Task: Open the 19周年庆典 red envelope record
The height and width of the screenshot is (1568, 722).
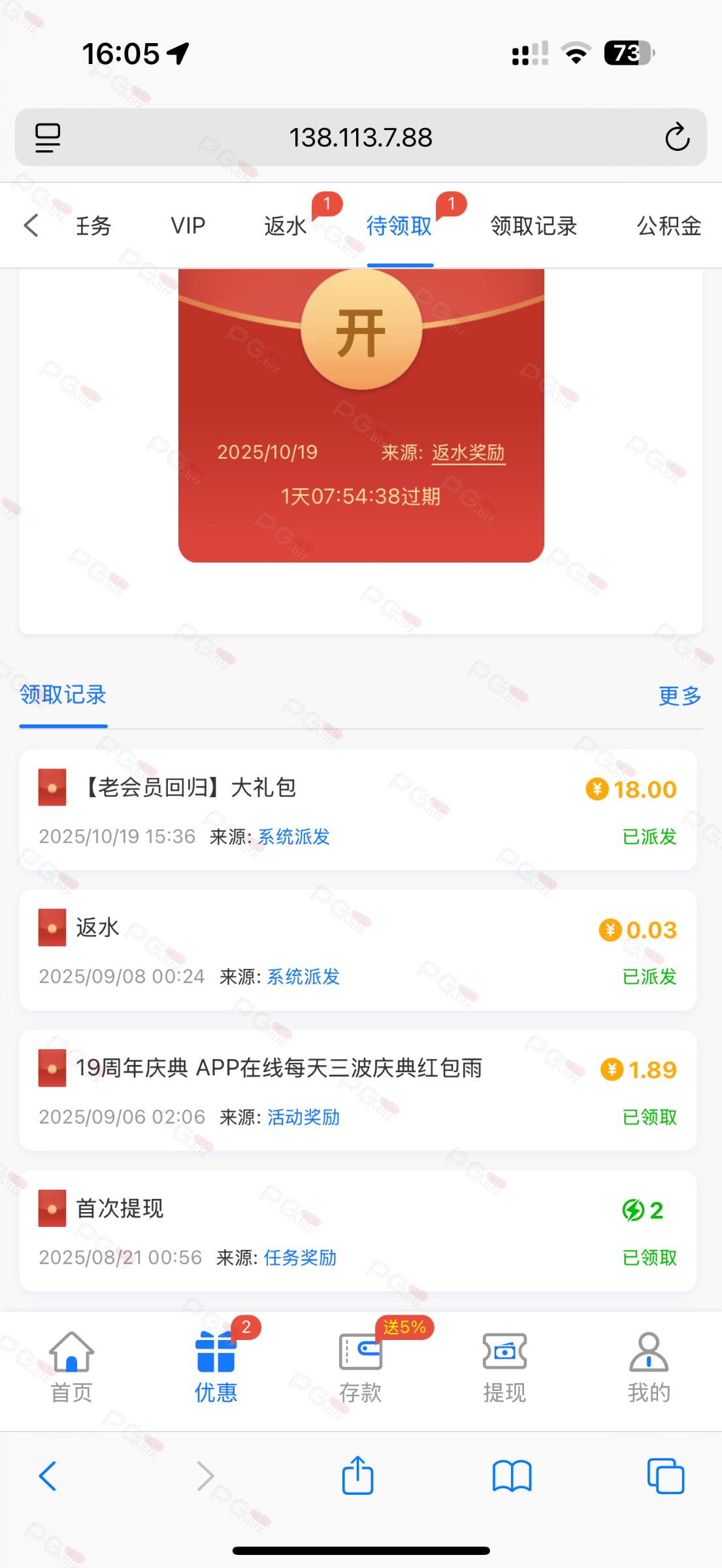Action: click(357, 1090)
